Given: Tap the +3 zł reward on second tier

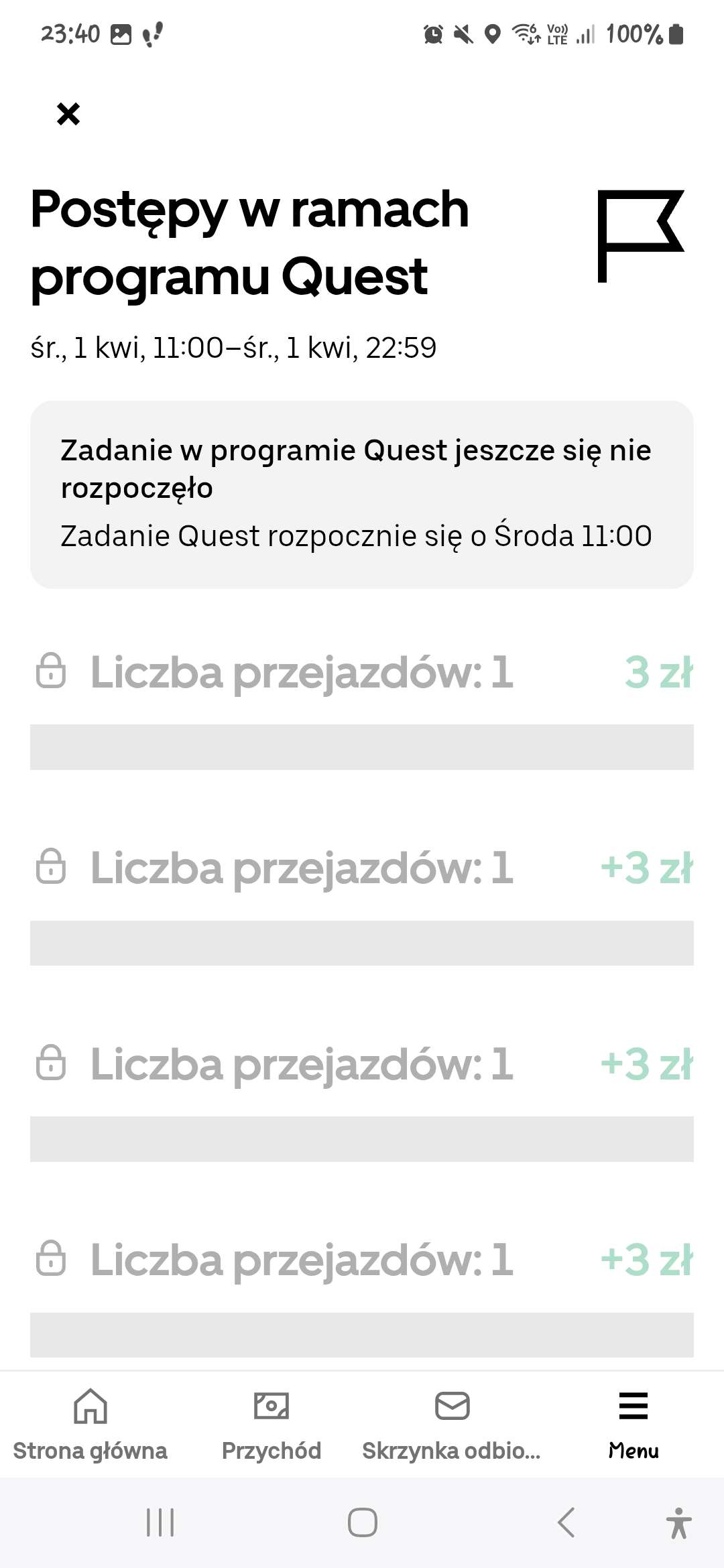Looking at the screenshot, I should (x=647, y=868).
